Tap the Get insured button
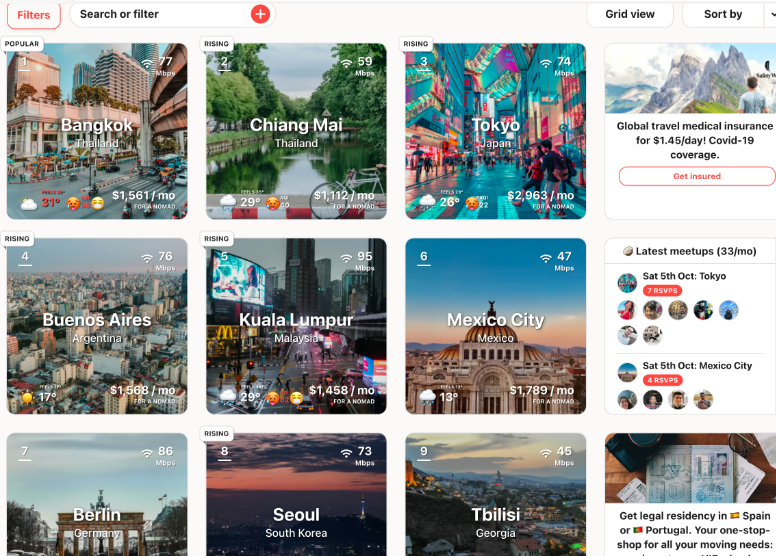 [696, 176]
